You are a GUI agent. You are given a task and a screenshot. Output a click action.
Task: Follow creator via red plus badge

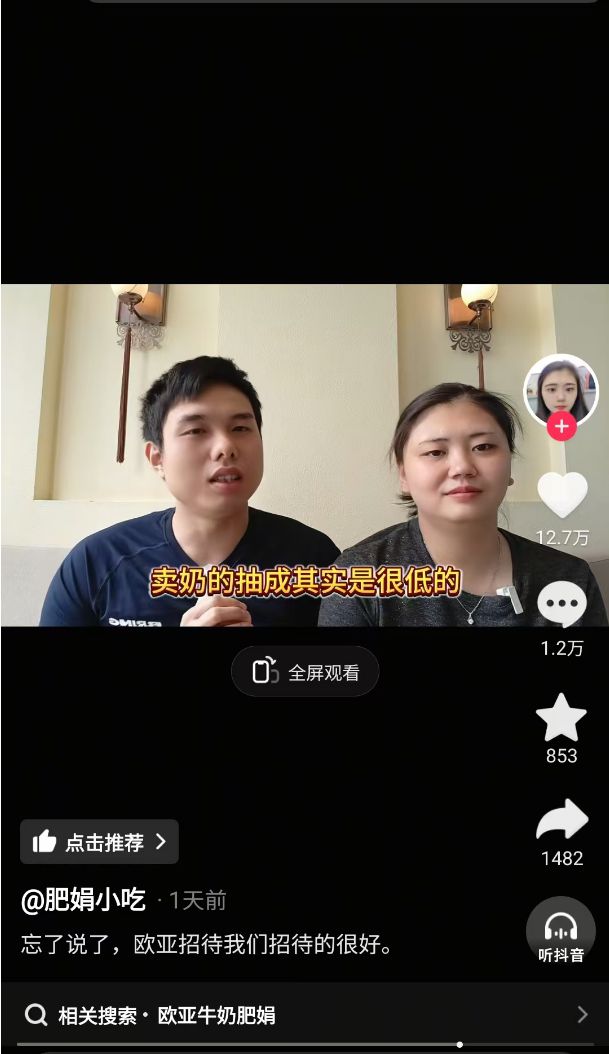click(x=561, y=427)
